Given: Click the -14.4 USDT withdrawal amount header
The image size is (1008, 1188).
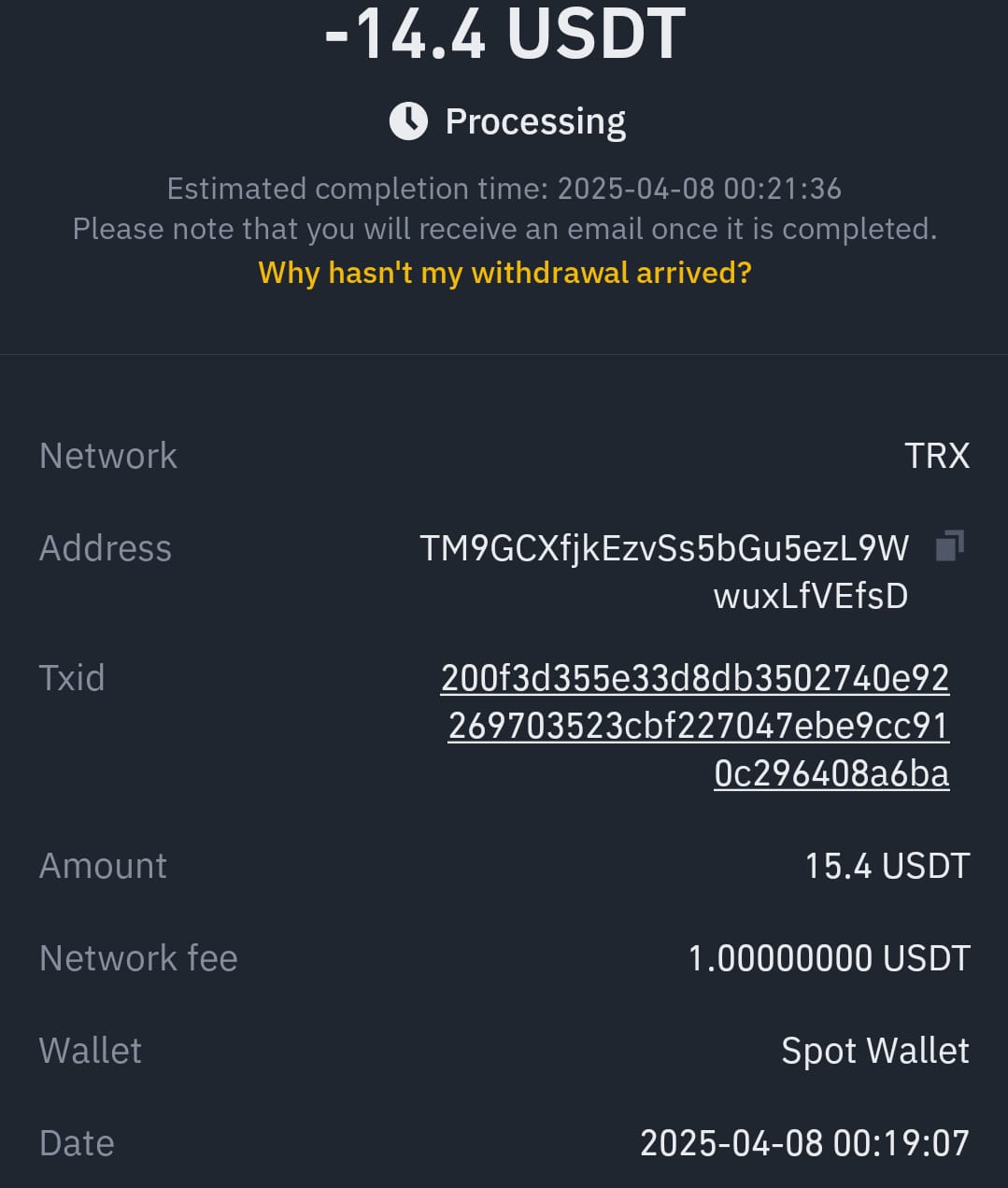Looking at the screenshot, I should (504, 34).
